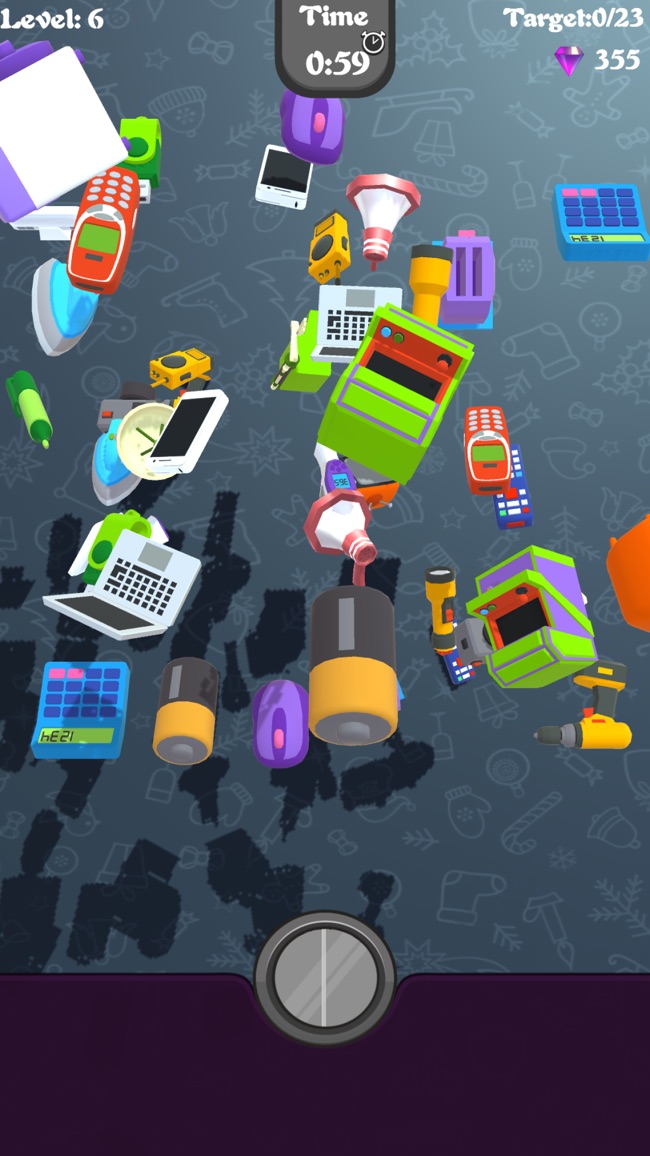Select the small orange battery
Image resolution: width=650 pixels, height=1156 pixels.
point(186,710)
